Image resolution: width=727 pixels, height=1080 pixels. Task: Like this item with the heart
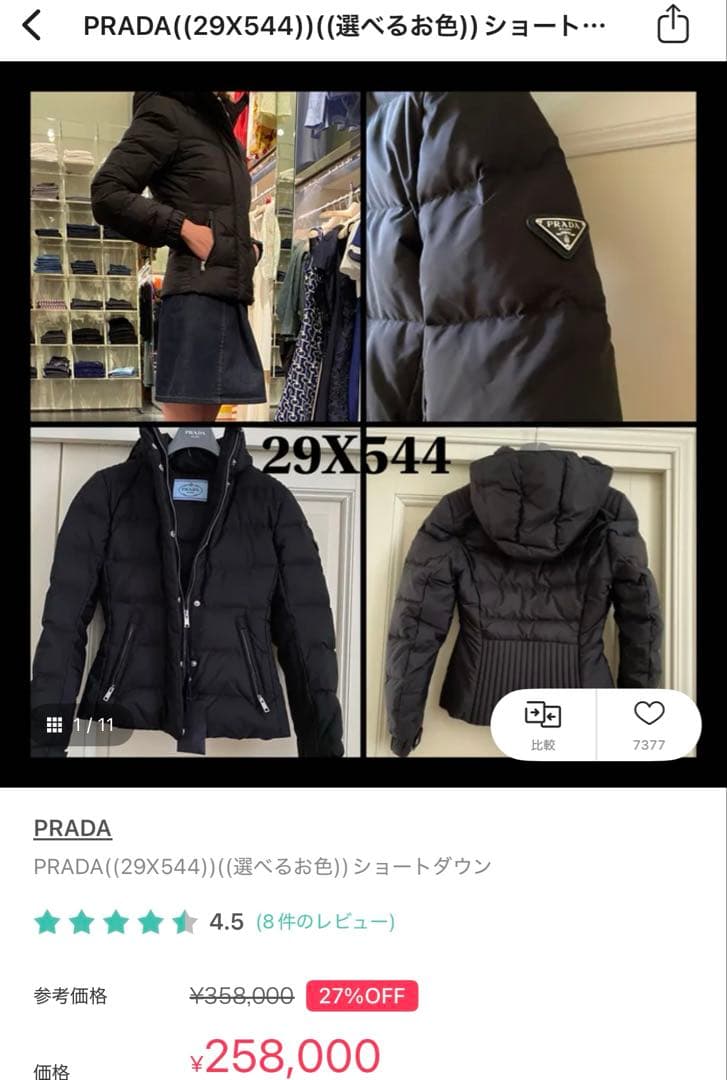(649, 724)
